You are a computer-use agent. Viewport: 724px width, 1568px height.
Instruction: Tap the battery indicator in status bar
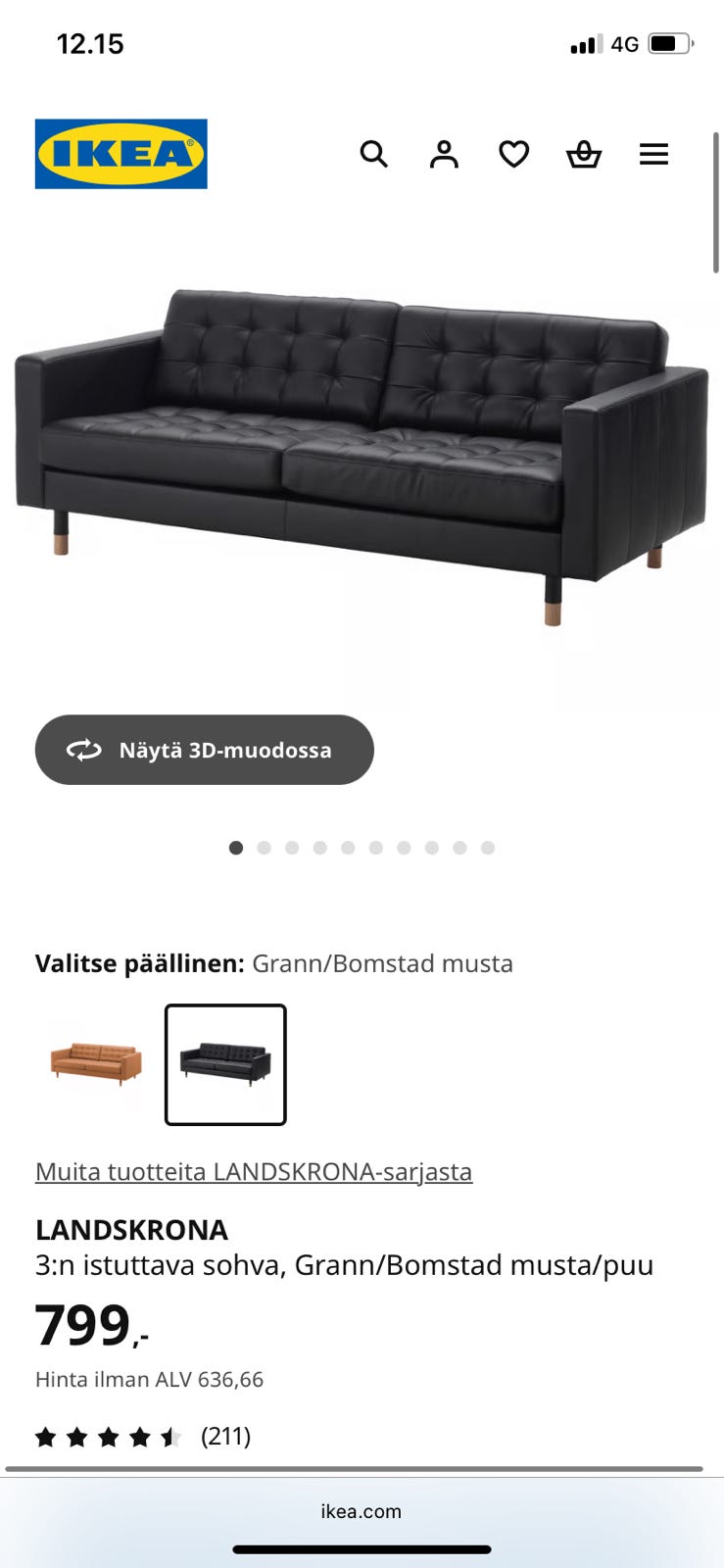671,43
